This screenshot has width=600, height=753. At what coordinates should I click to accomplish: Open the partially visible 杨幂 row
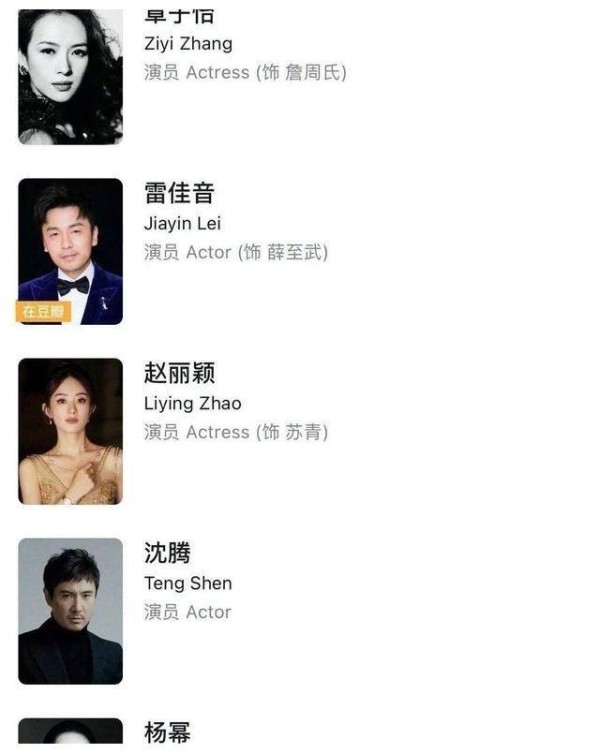pos(168,733)
